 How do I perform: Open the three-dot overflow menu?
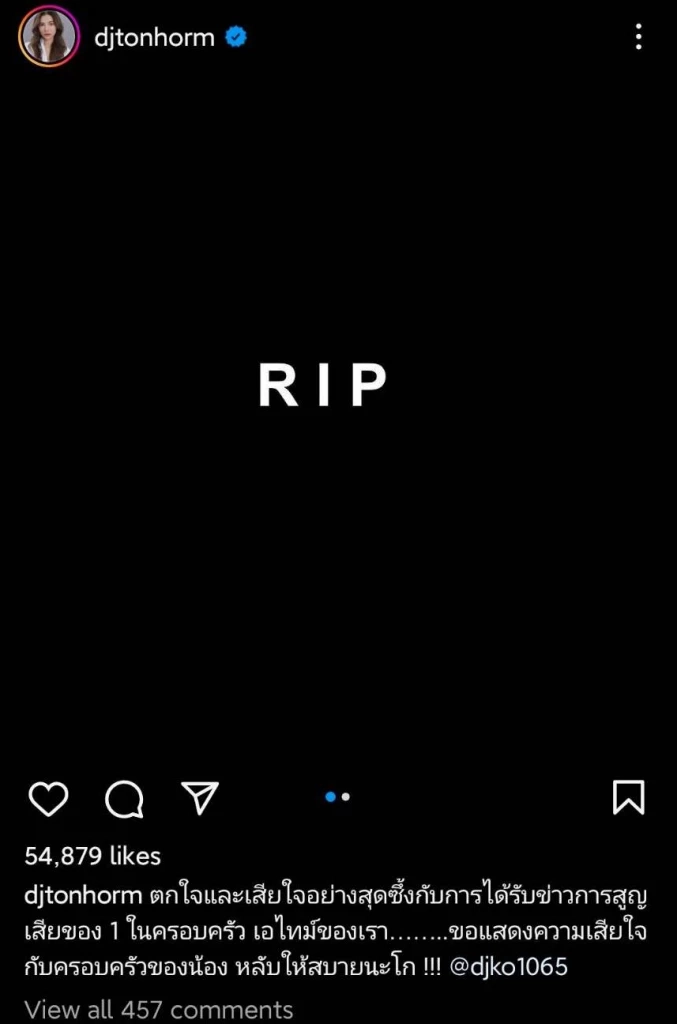coord(638,38)
